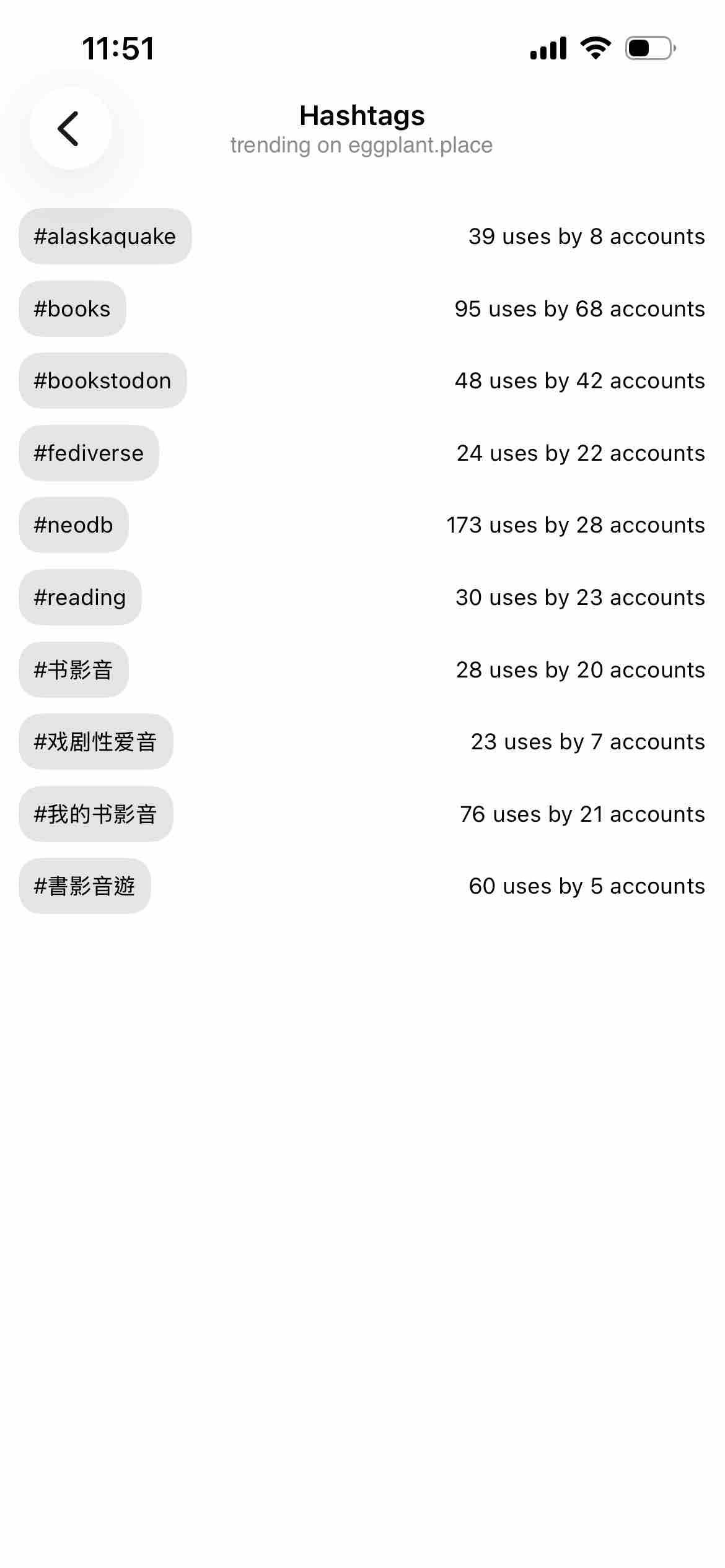Select the #fediverse hashtag
725x1568 pixels.
point(89,453)
